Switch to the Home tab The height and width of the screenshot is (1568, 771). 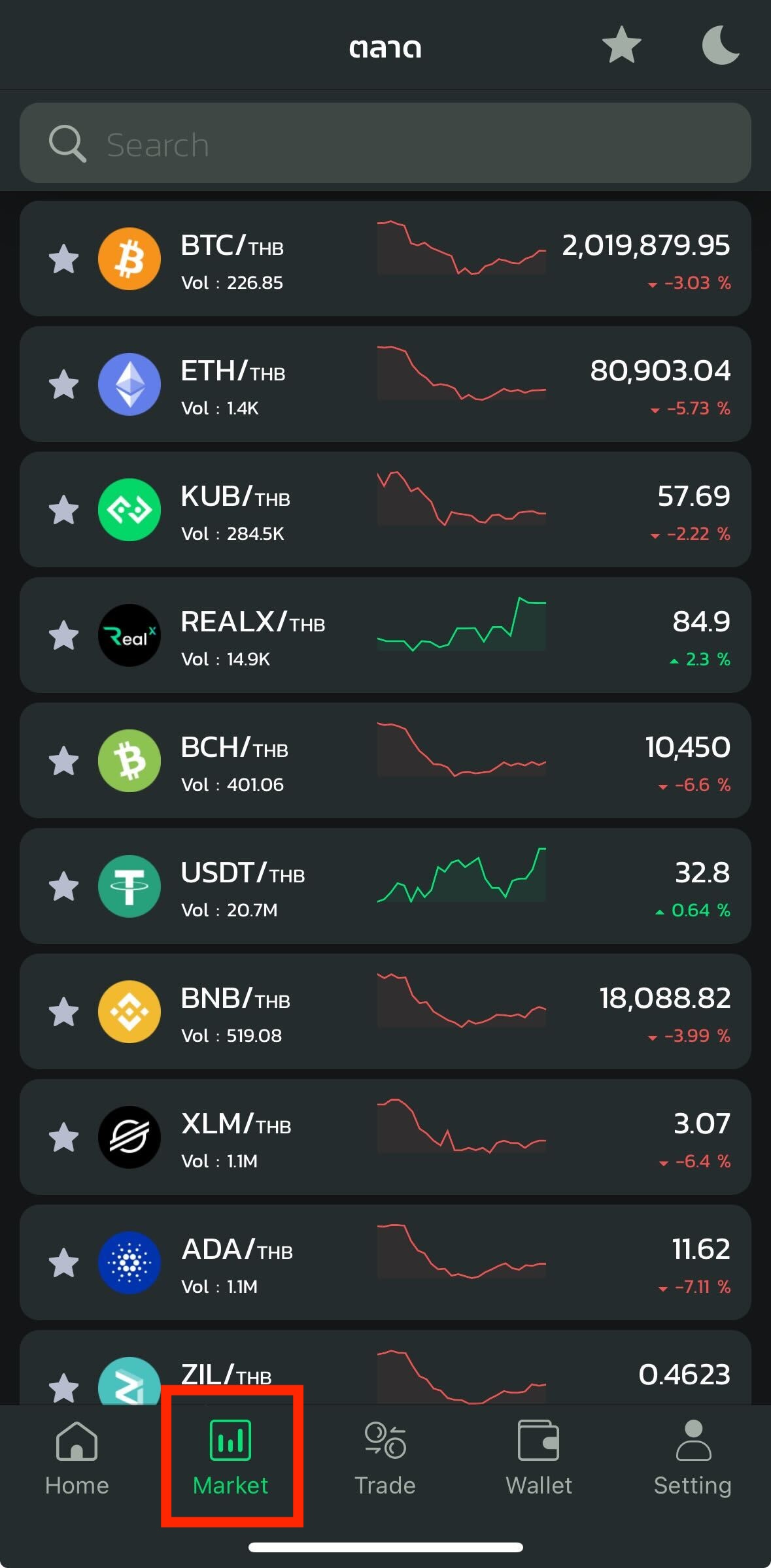[77, 1456]
